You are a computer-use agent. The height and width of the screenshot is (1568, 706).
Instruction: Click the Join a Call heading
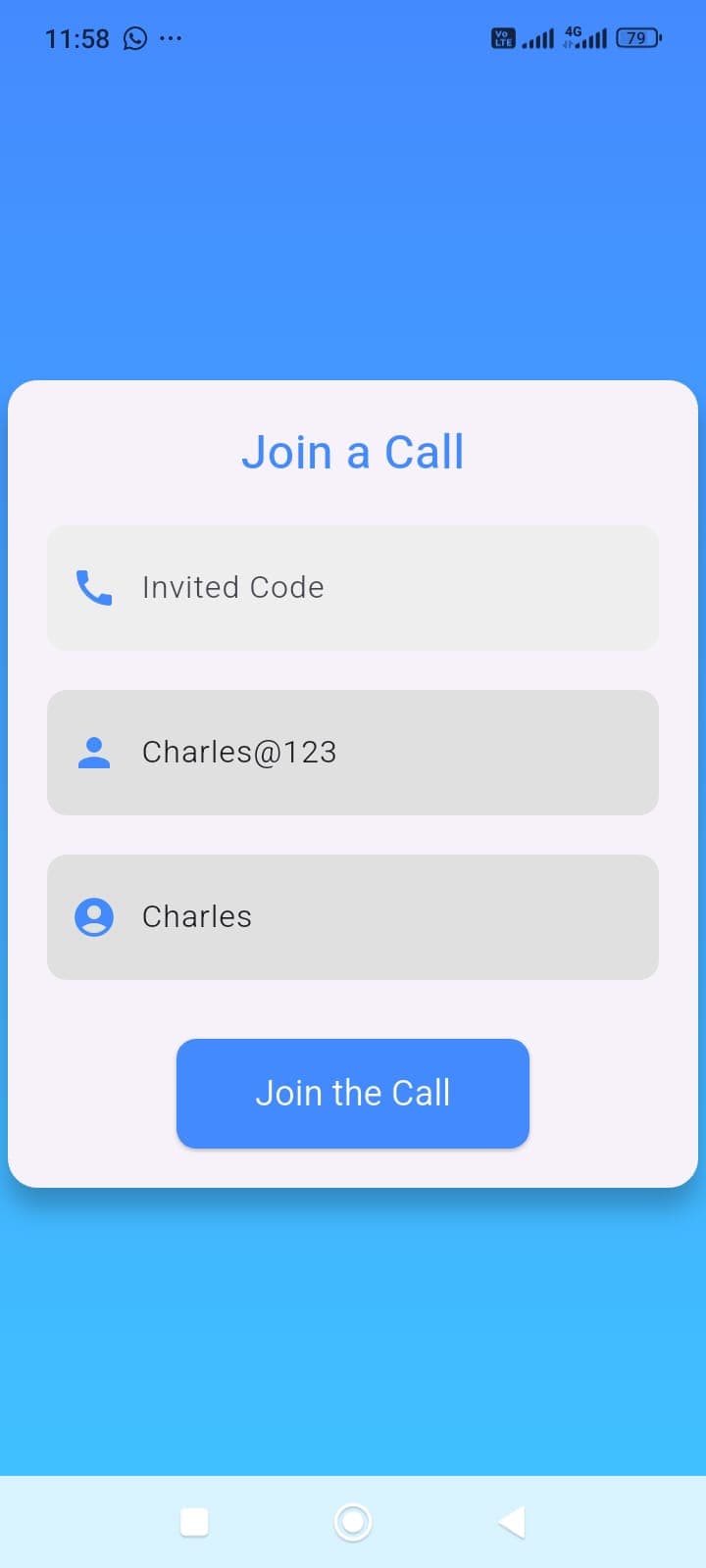pyautogui.click(x=353, y=451)
